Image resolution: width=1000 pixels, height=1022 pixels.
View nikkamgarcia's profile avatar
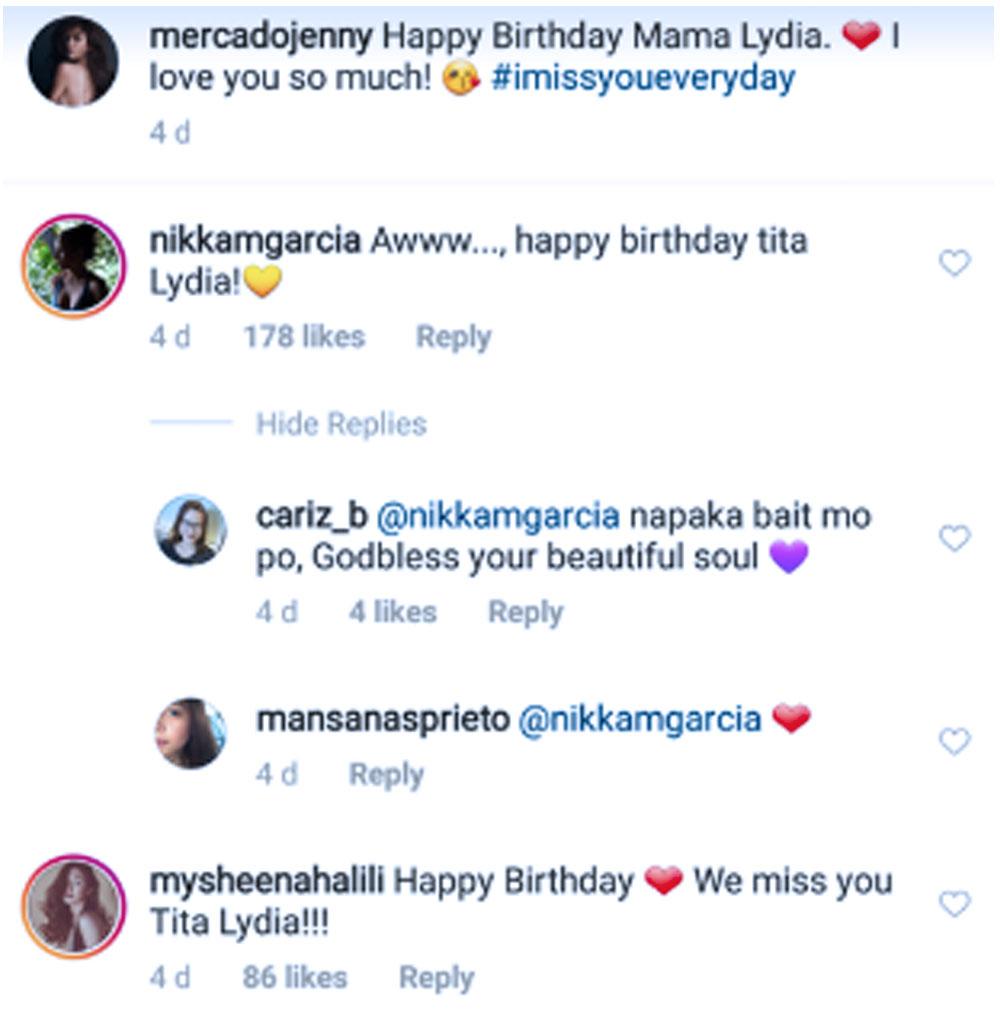(x=73, y=266)
